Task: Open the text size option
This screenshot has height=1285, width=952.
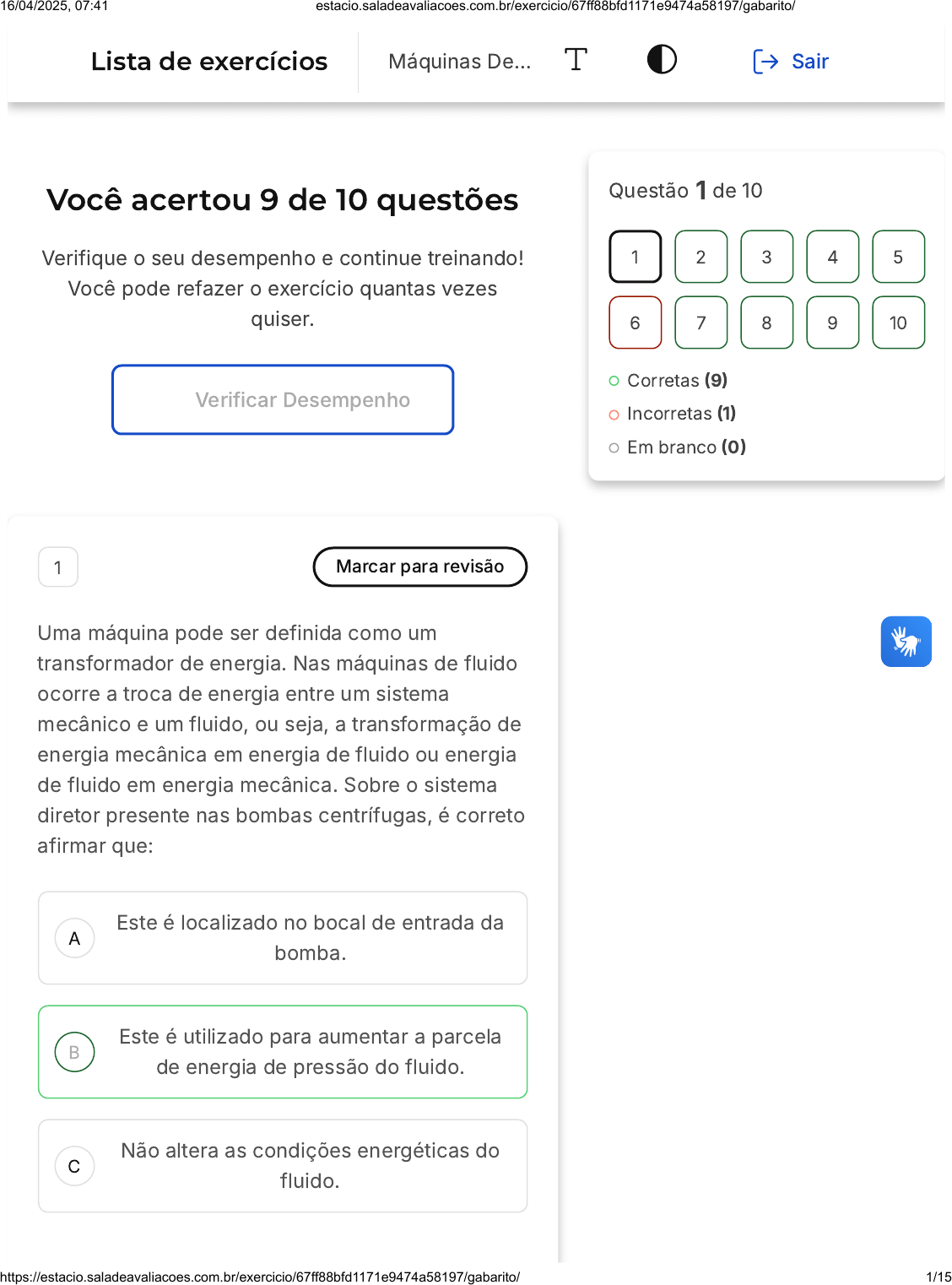Action: pyautogui.click(x=576, y=60)
